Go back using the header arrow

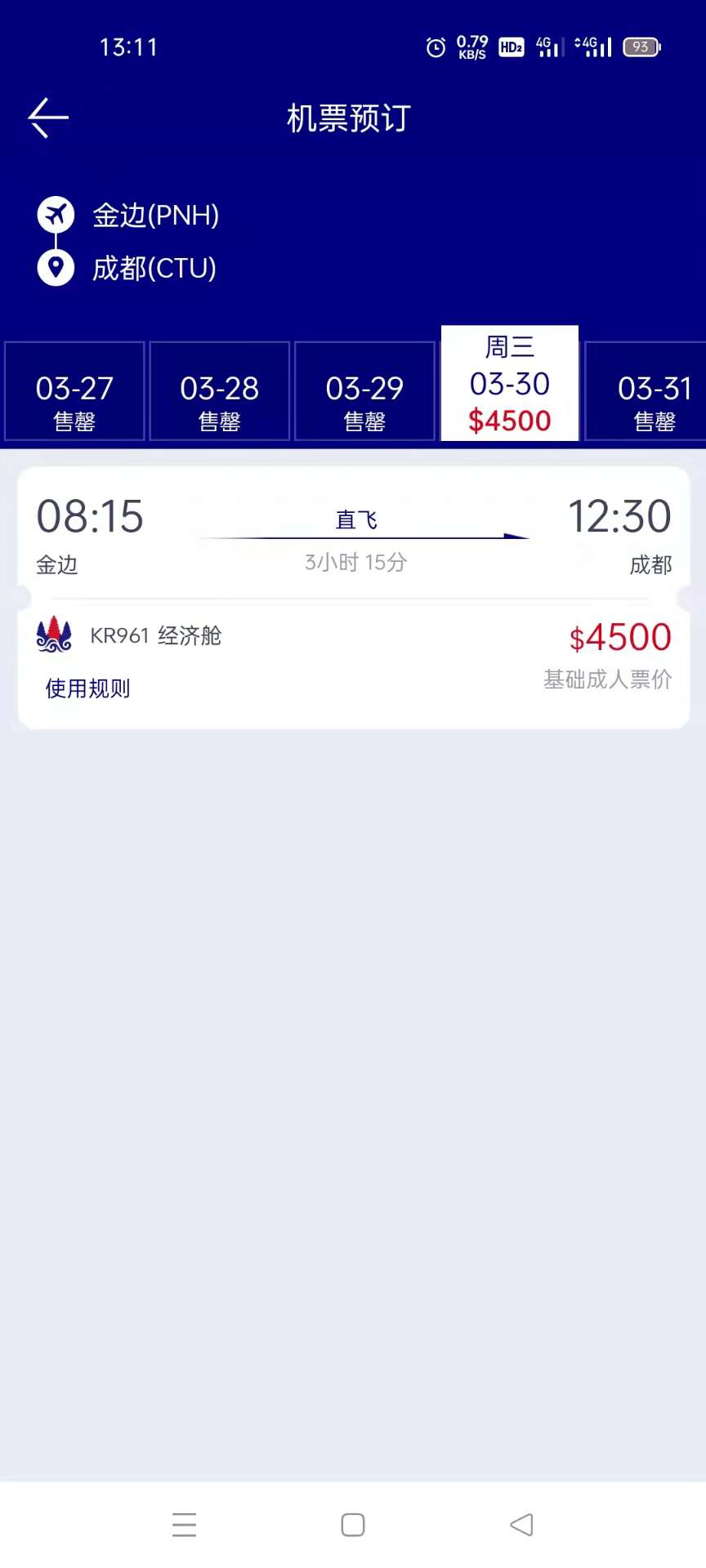(x=48, y=118)
